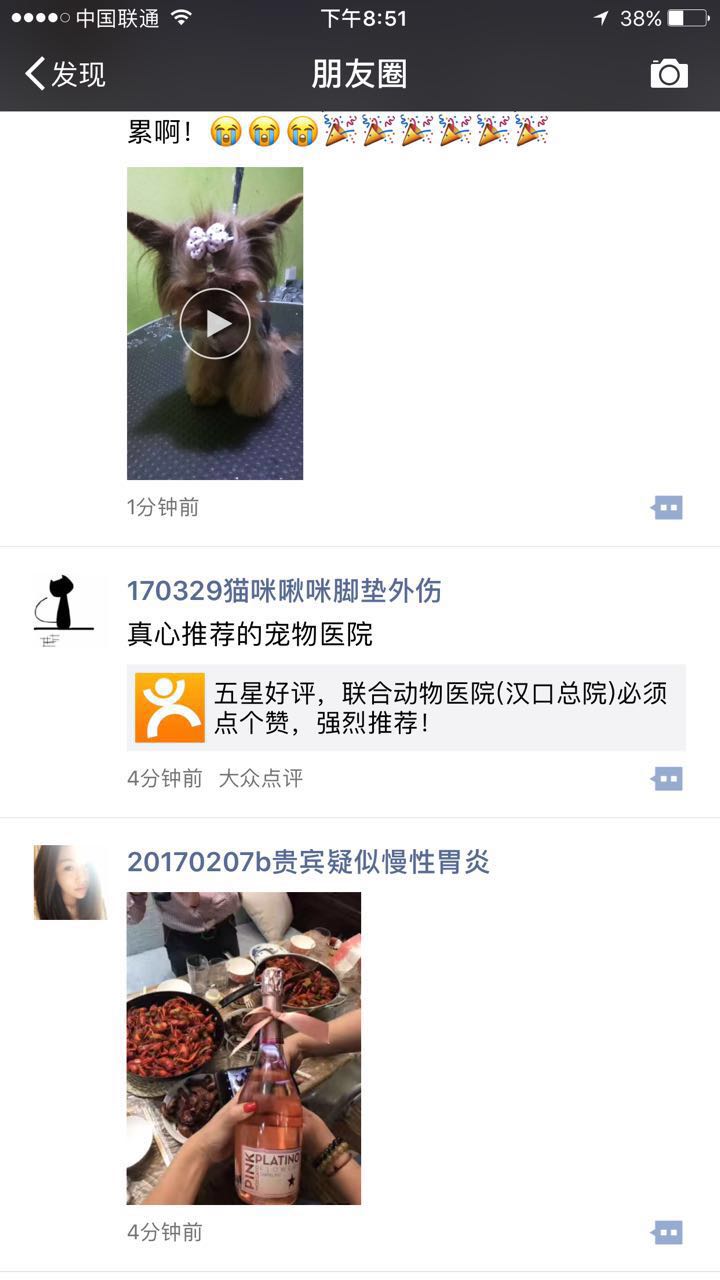Viewport: 720px width, 1280px height.
Task: Tap the black cat avatar
Action: 69,610
